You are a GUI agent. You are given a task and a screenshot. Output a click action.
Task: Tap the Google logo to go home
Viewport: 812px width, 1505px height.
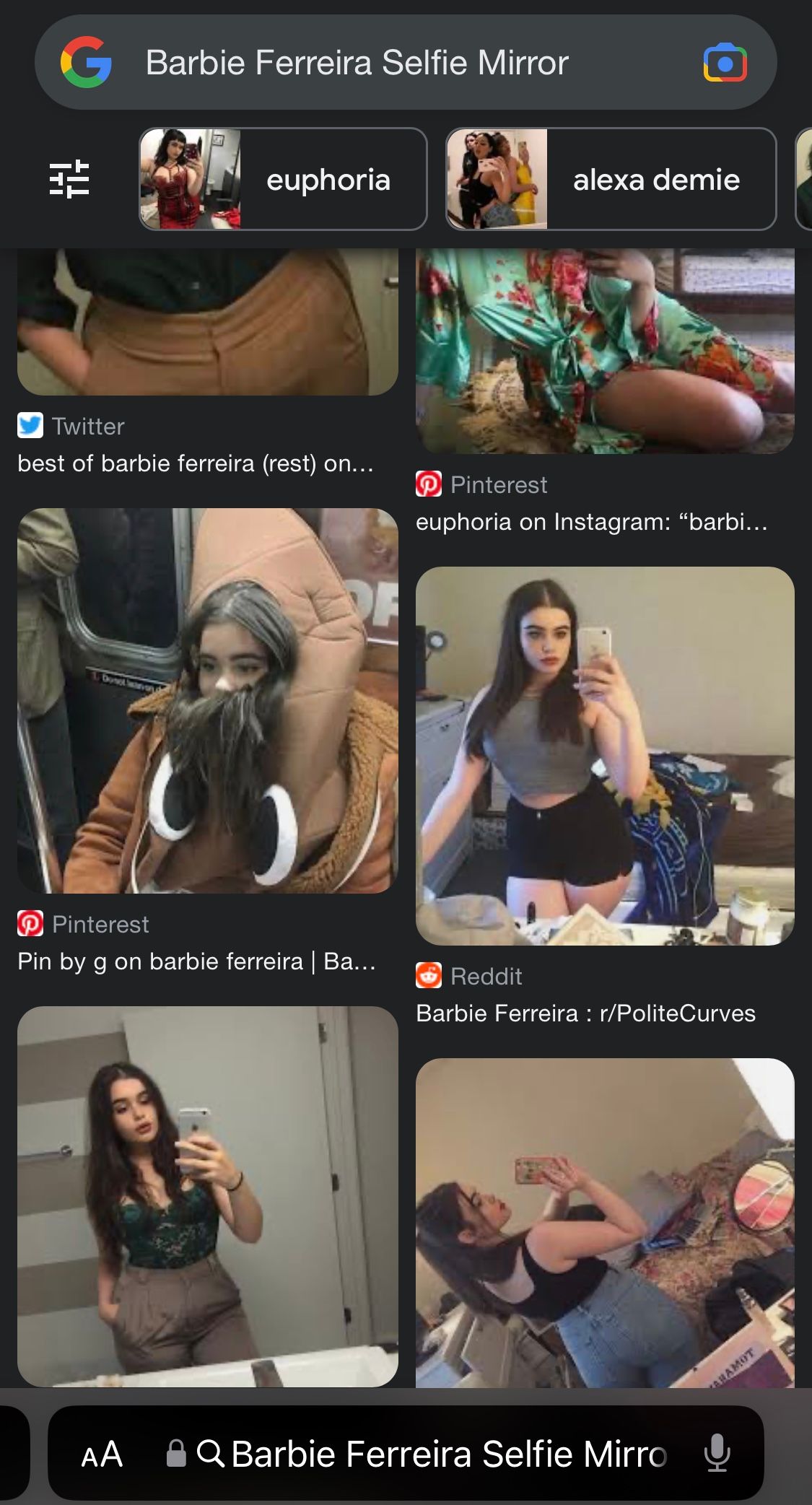[87, 63]
